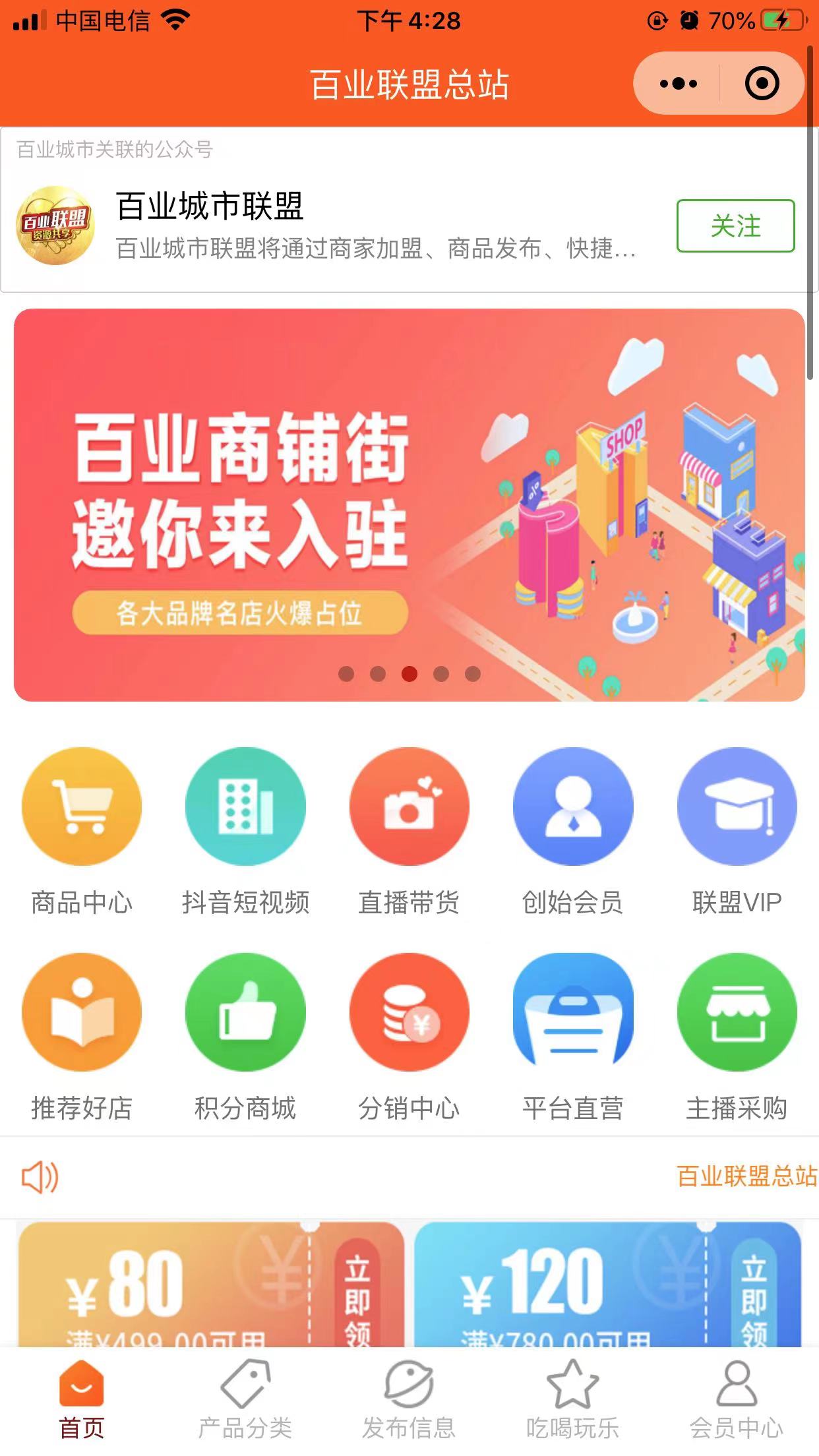The width and height of the screenshot is (819, 1456).
Task: Switch to the 产品分类 tab
Action: coord(245,1399)
